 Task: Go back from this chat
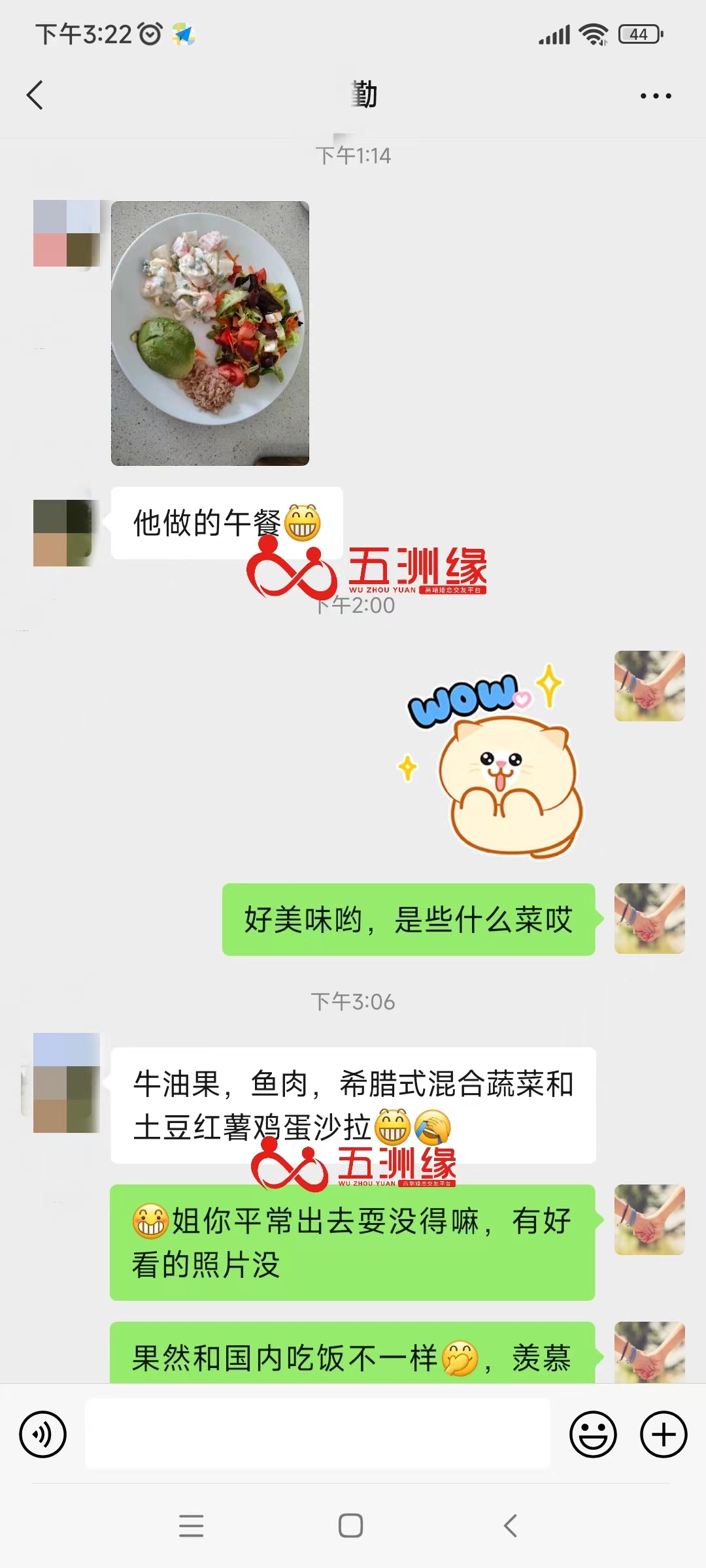click(x=35, y=95)
